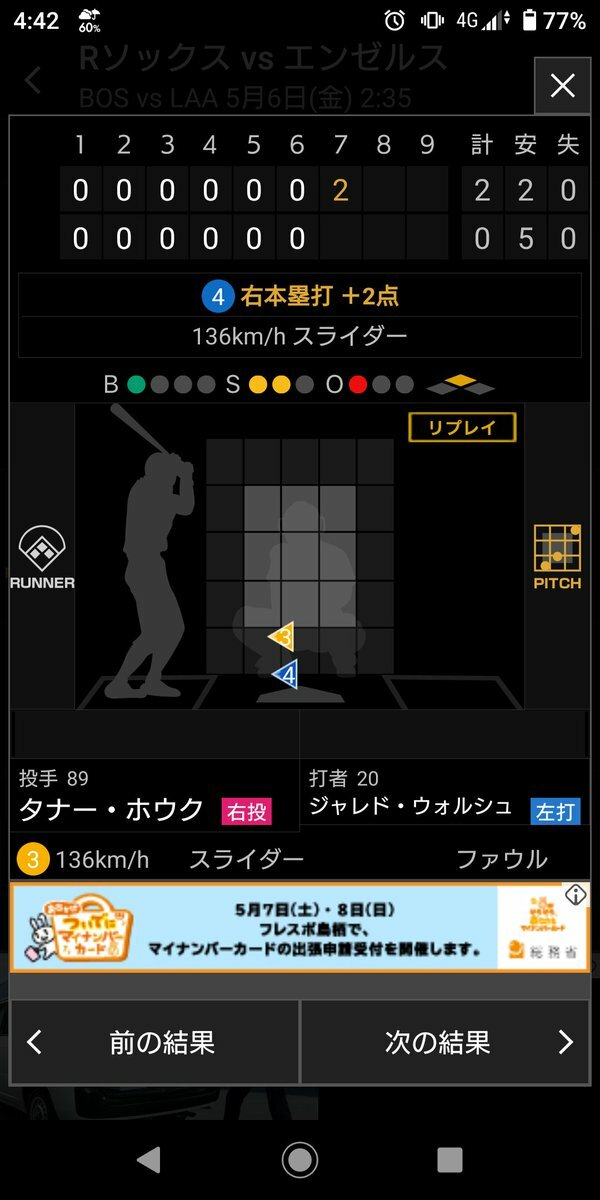Tap the リプレイ replay button
Screen dimensions: 600x1200
461,427
